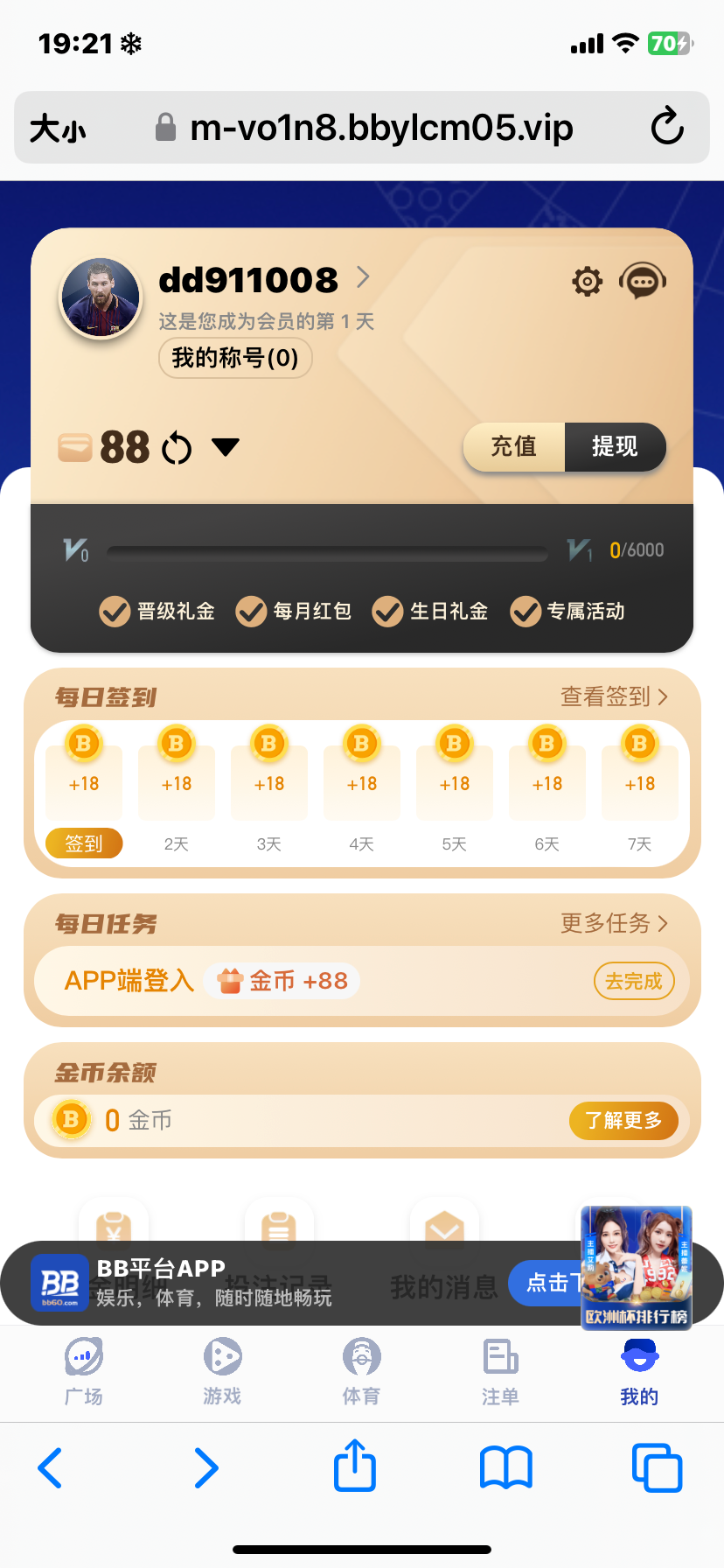Reload the page in Safari
The width and height of the screenshot is (724, 1568).
click(667, 128)
